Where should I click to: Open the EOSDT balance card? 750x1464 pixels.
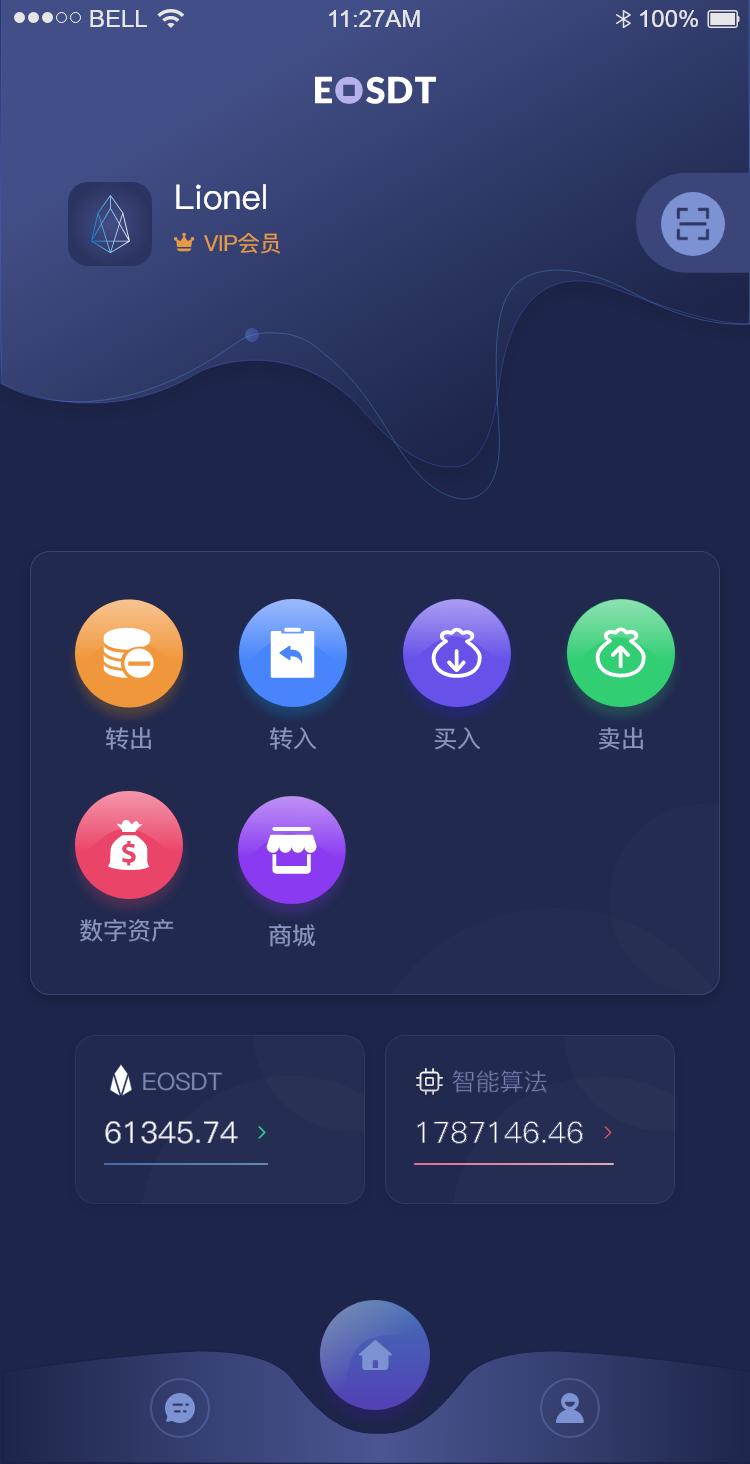click(x=220, y=1119)
